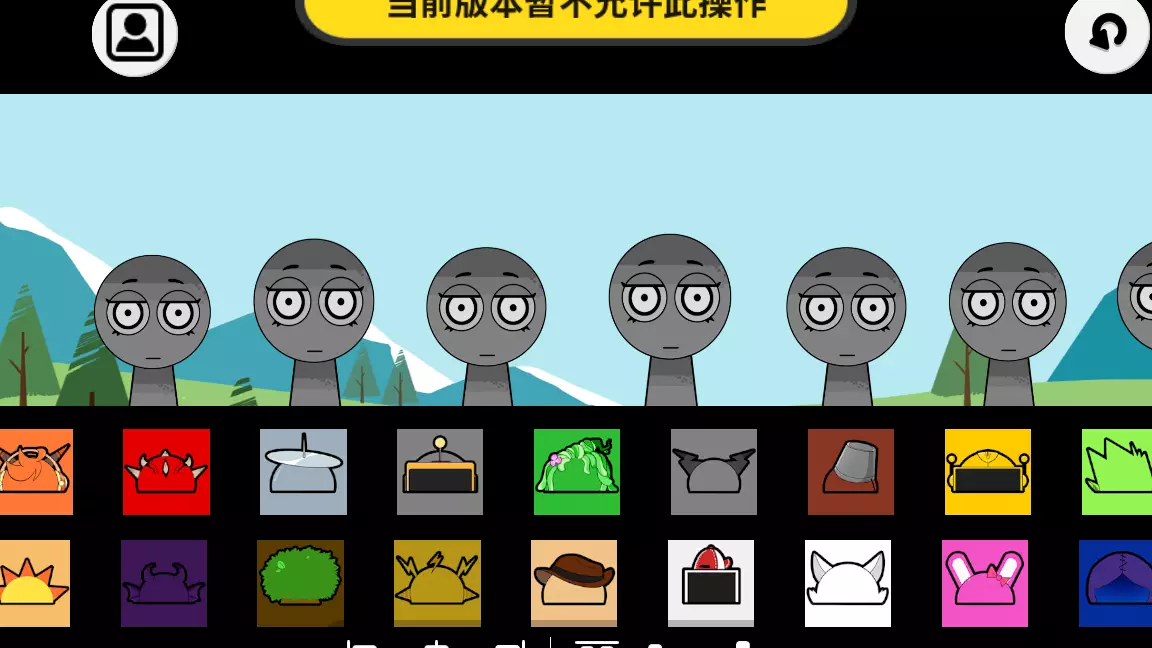Select the red horned devil hat

pyautogui.click(x=166, y=472)
